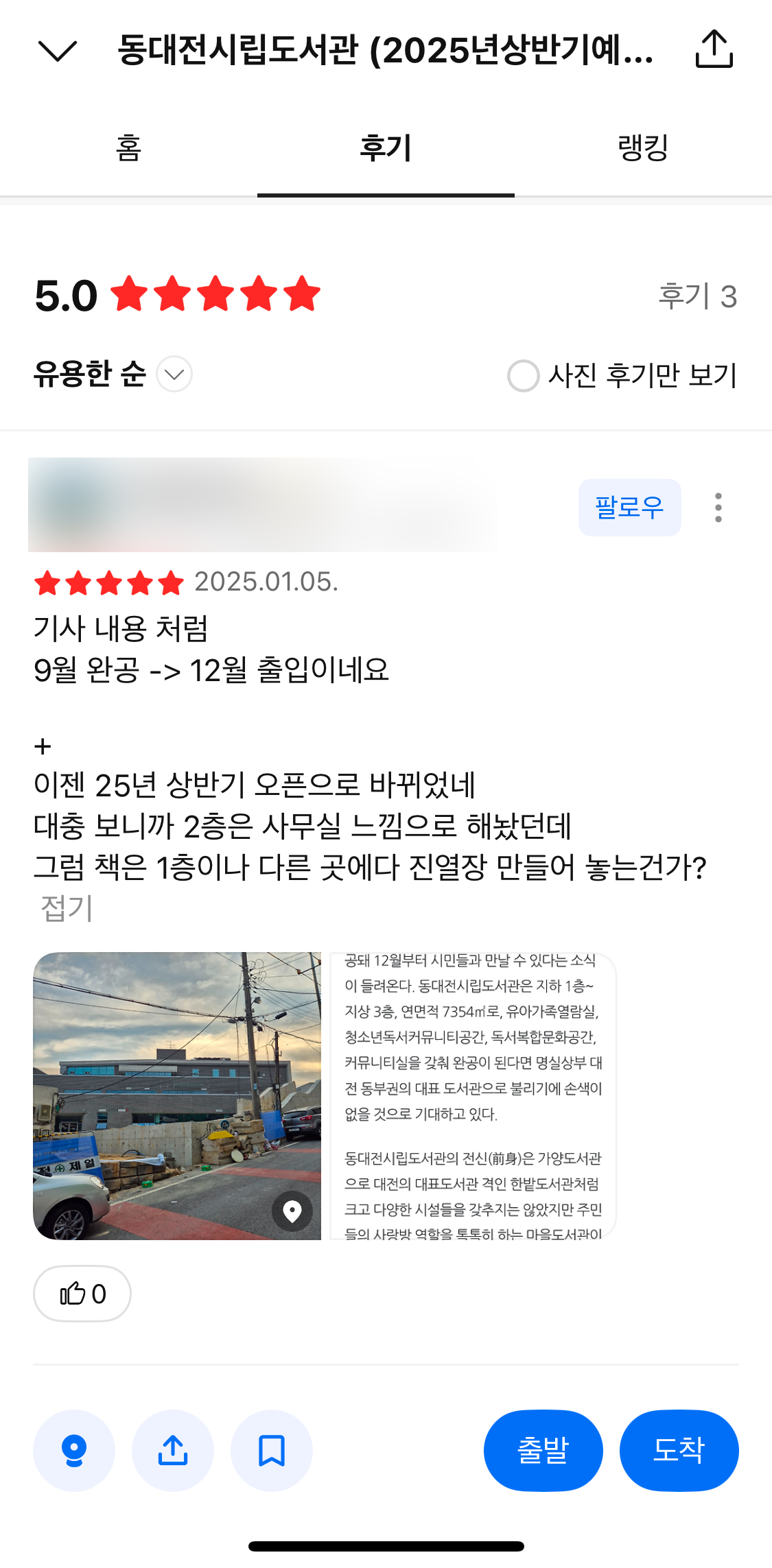772x1568 pixels.
Task: Tap the 도착 arrival button
Action: click(x=679, y=1450)
